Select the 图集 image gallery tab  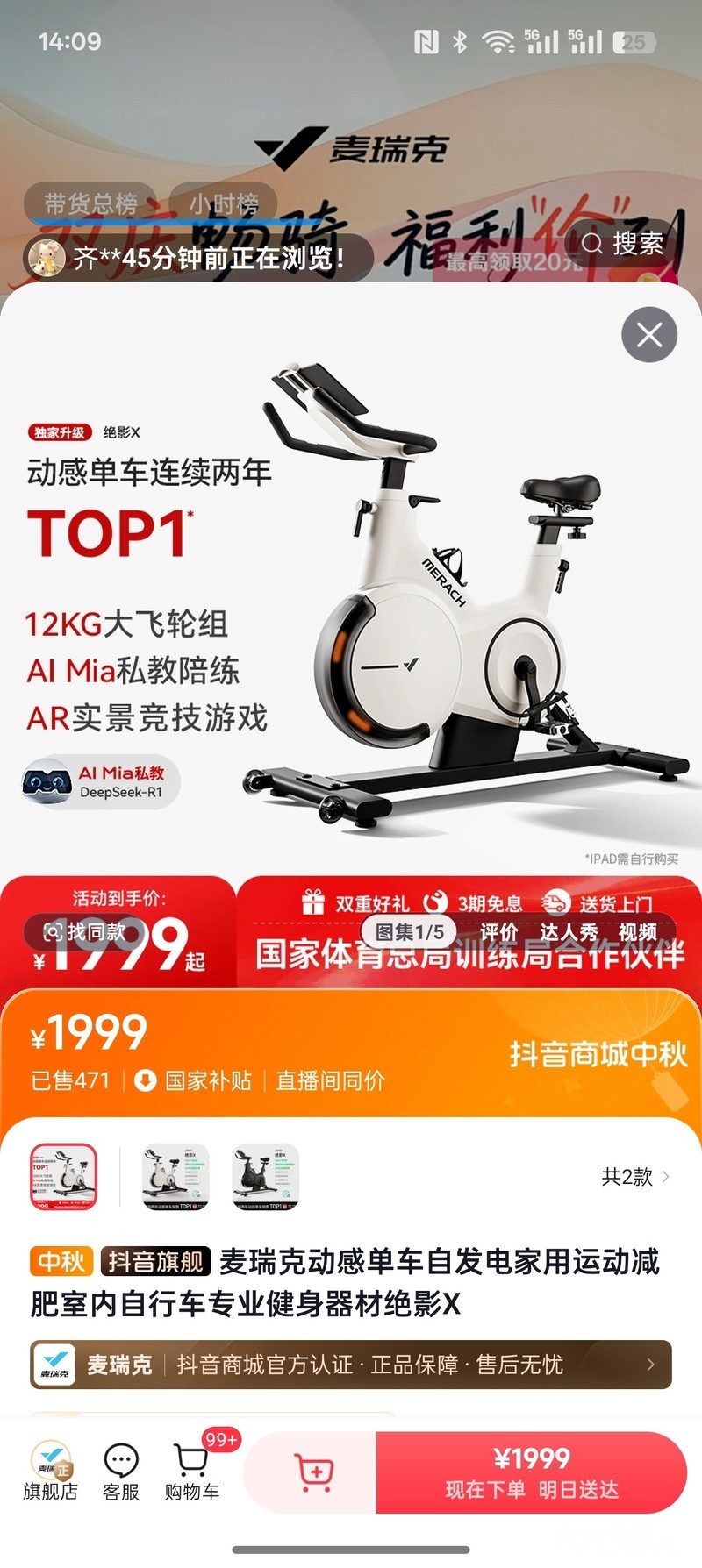click(x=409, y=931)
